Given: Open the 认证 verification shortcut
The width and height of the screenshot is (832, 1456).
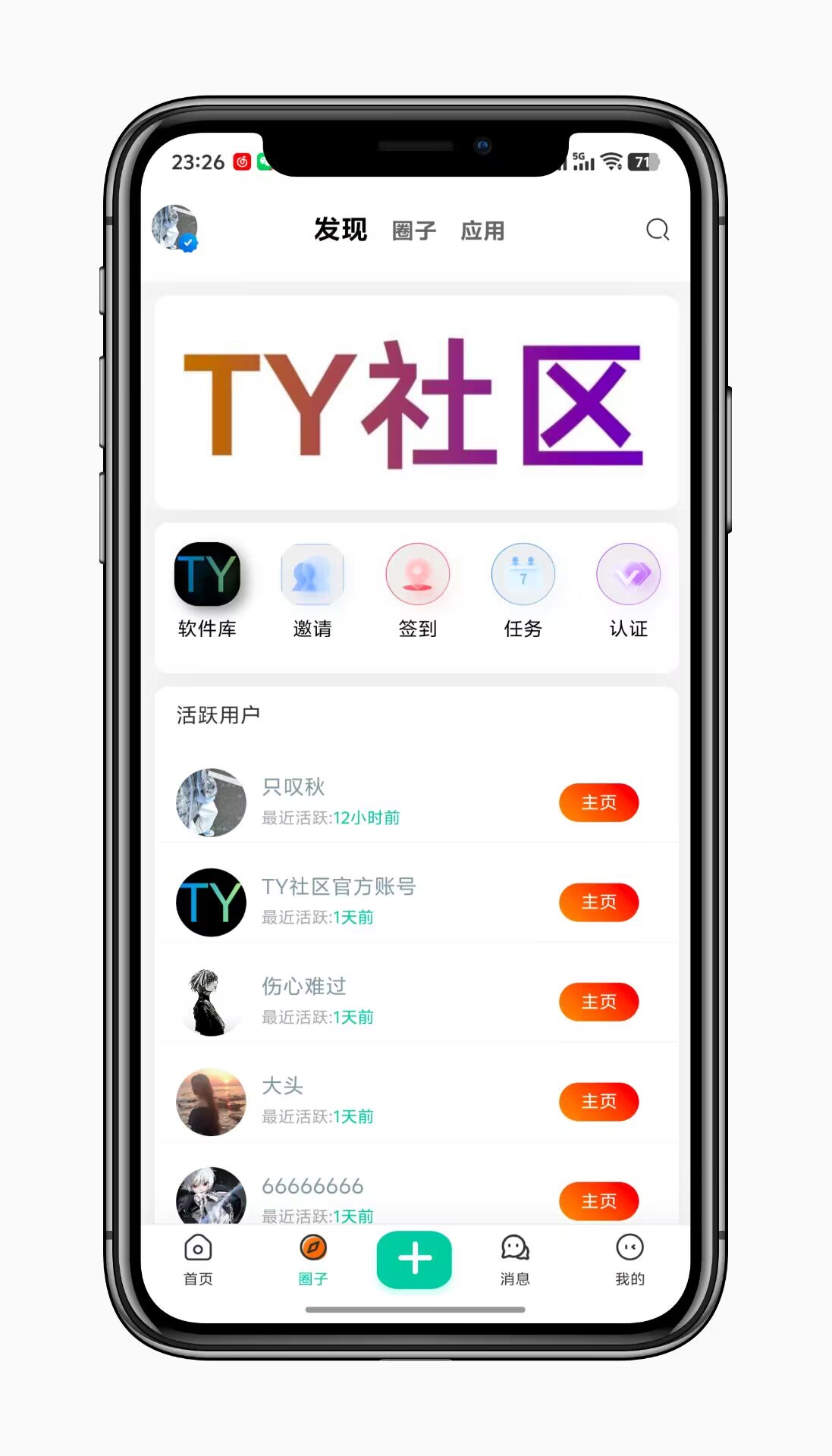Looking at the screenshot, I should pos(629,591).
